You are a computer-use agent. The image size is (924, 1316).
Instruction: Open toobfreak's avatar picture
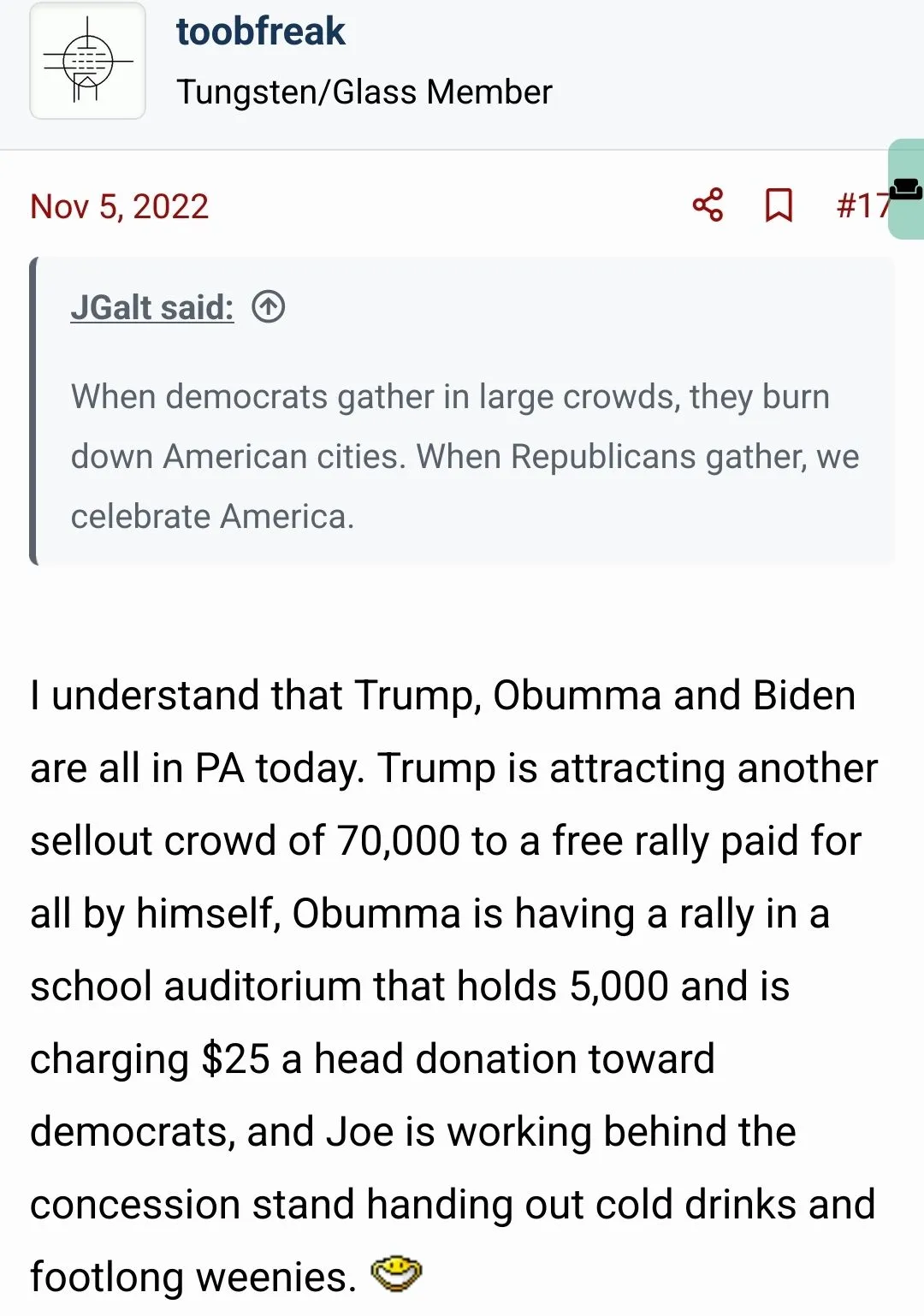(87, 62)
